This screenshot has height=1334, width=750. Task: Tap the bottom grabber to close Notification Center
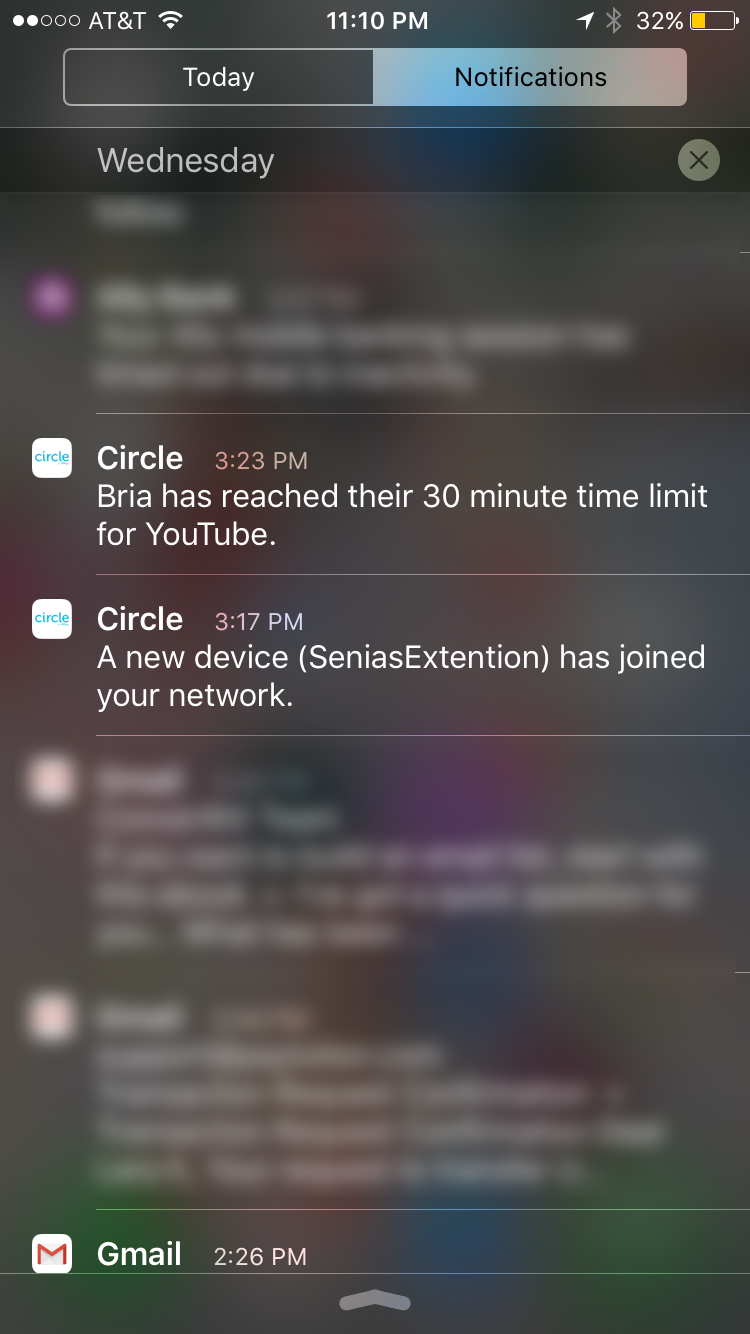(x=375, y=1300)
